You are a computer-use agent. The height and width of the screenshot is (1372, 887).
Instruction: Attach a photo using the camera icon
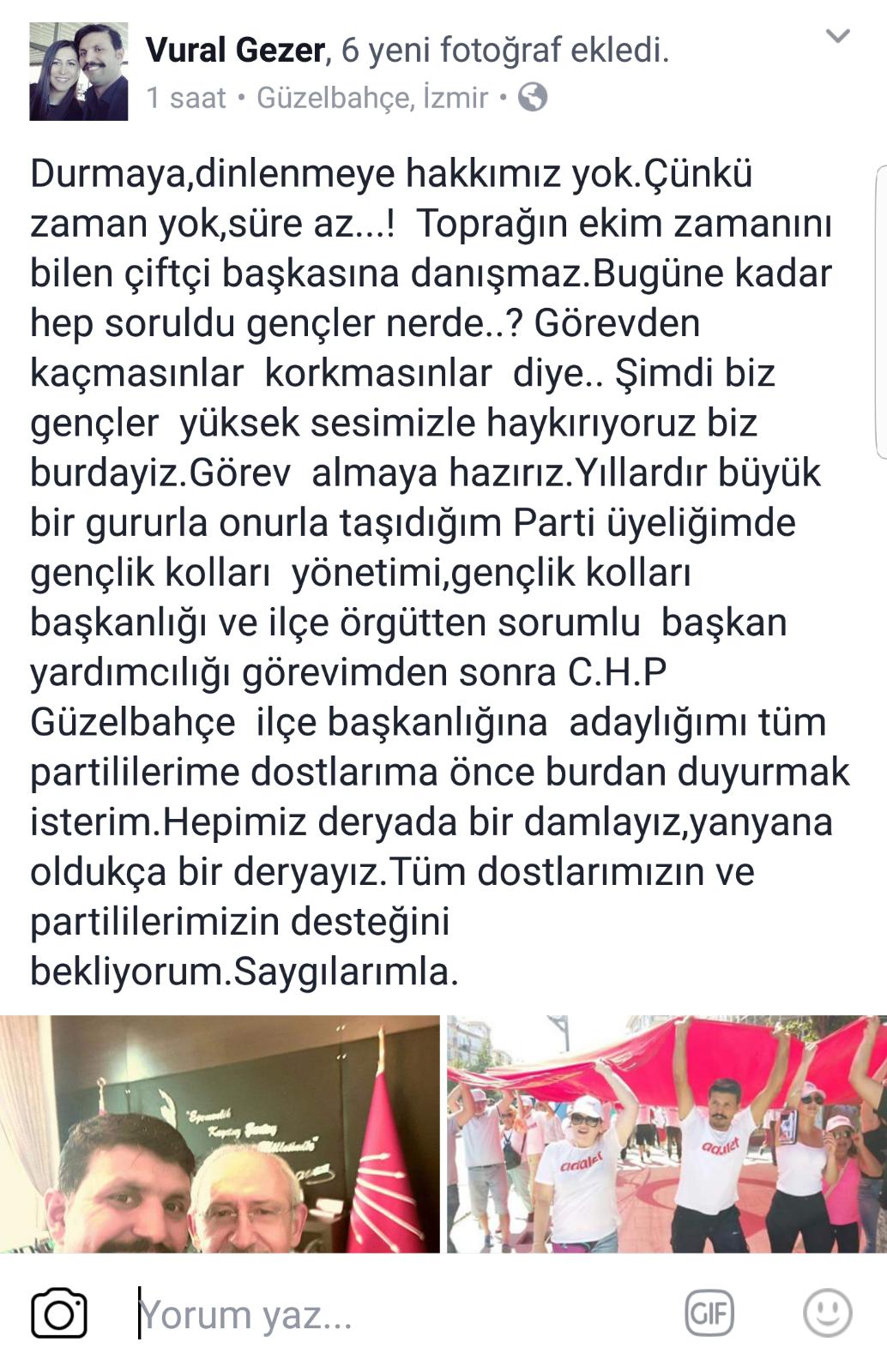(x=59, y=1314)
